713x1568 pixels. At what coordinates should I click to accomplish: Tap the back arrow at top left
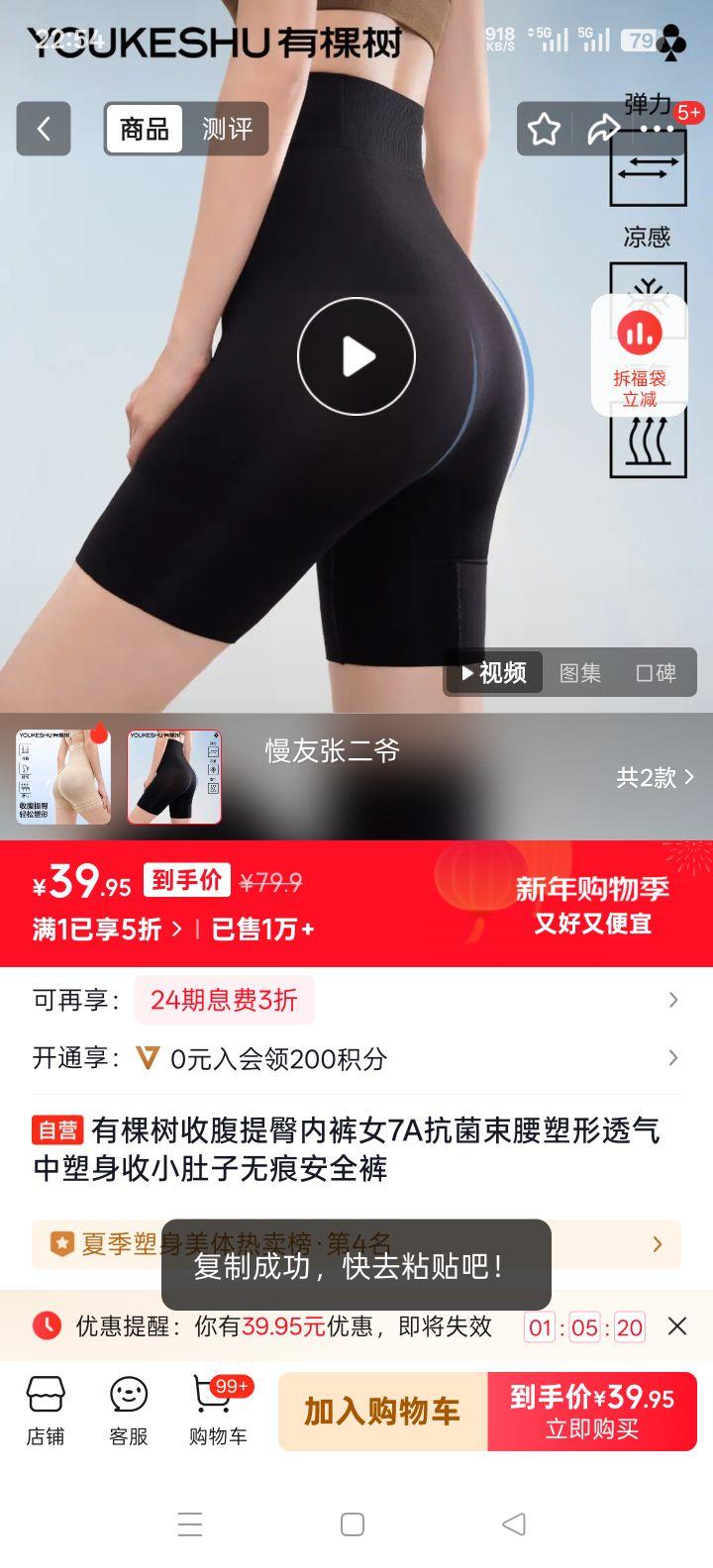tap(43, 129)
